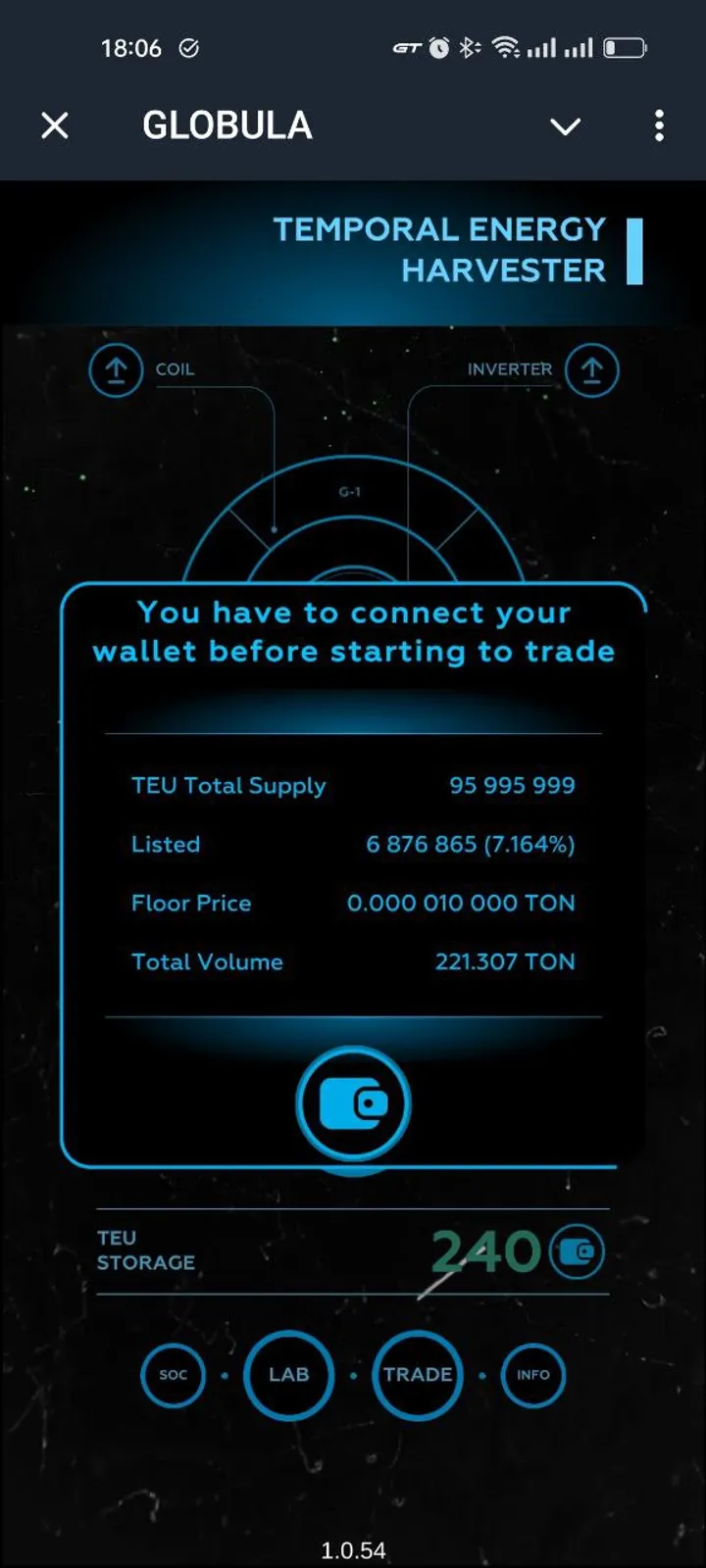
Task: Expand the dropdown chevron in the header
Action: [x=565, y=125]
